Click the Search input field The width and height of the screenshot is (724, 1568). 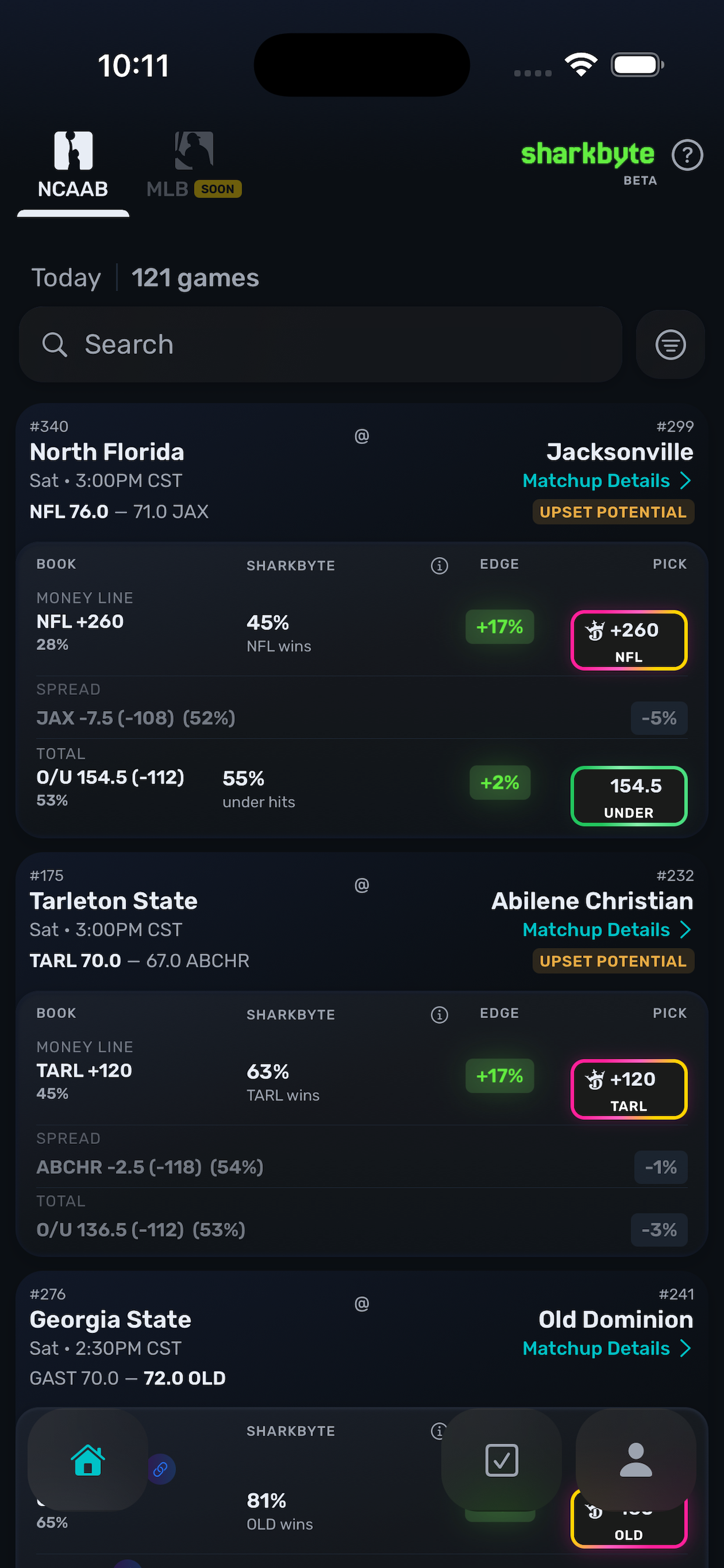tap(243, 345)
